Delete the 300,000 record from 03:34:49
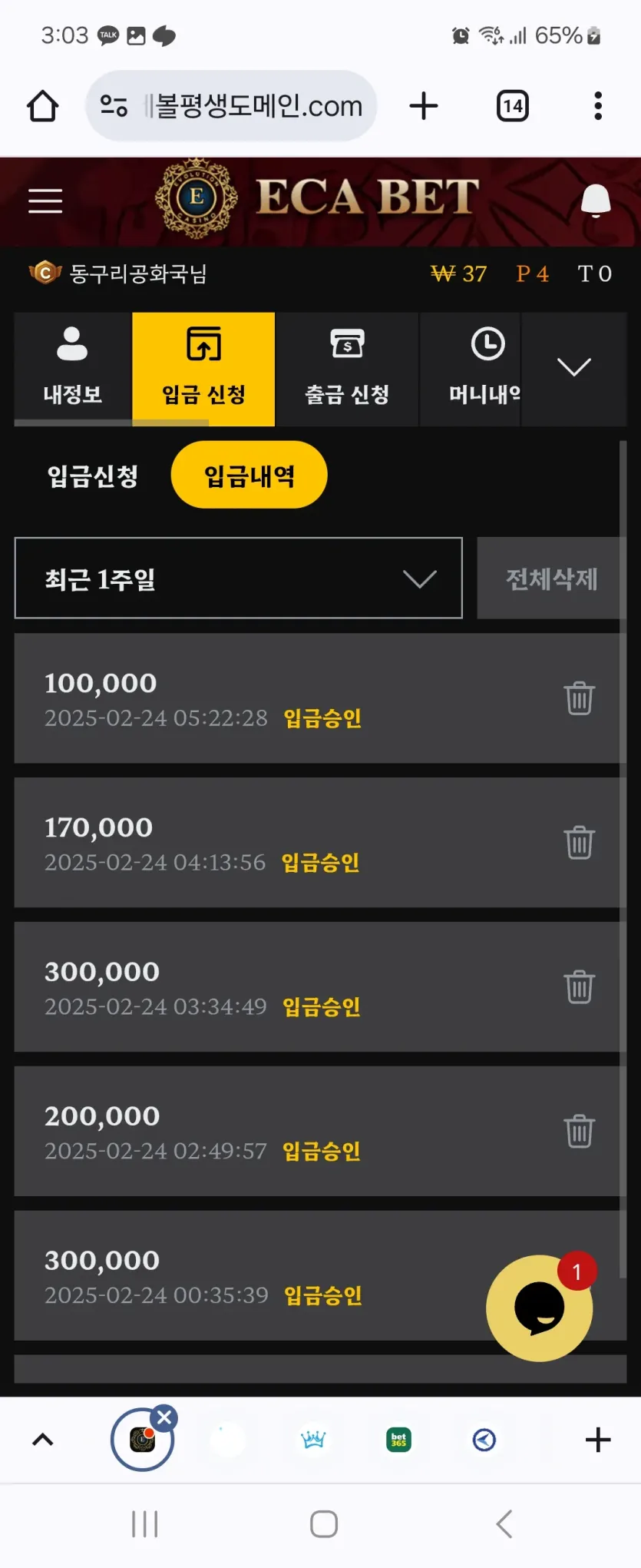This screenshot has height=1568, width=641. pyautogui.click(x=580, y=987)
